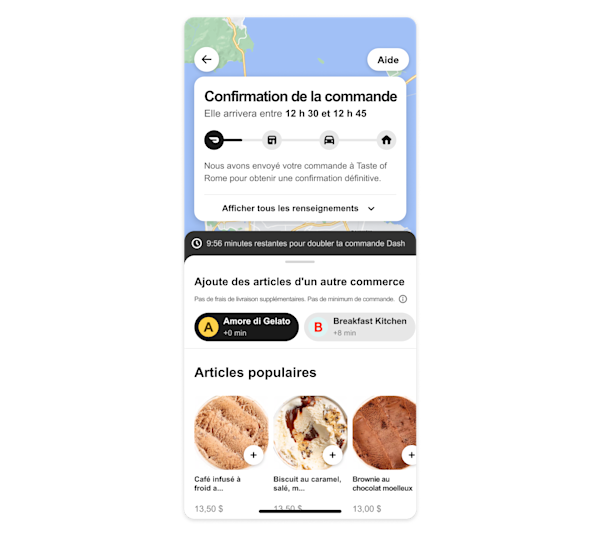Expand Afficher tous les renseignements
The height and width of the screenshot is (536, 600).
(299, 208)
